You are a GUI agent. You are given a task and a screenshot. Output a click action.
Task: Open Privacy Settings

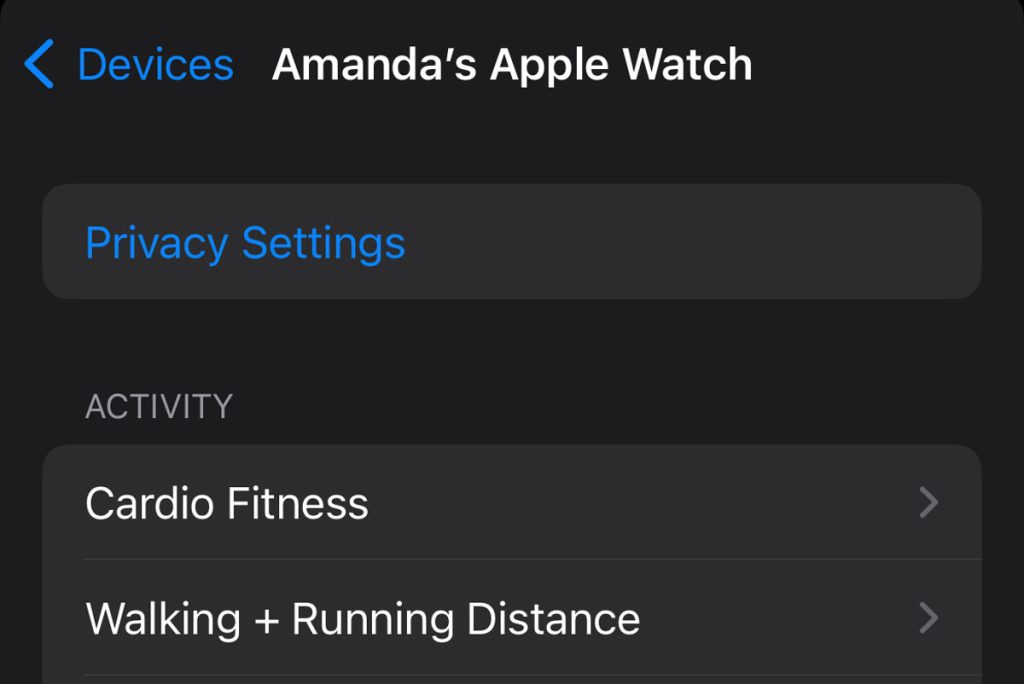[245, 243]
